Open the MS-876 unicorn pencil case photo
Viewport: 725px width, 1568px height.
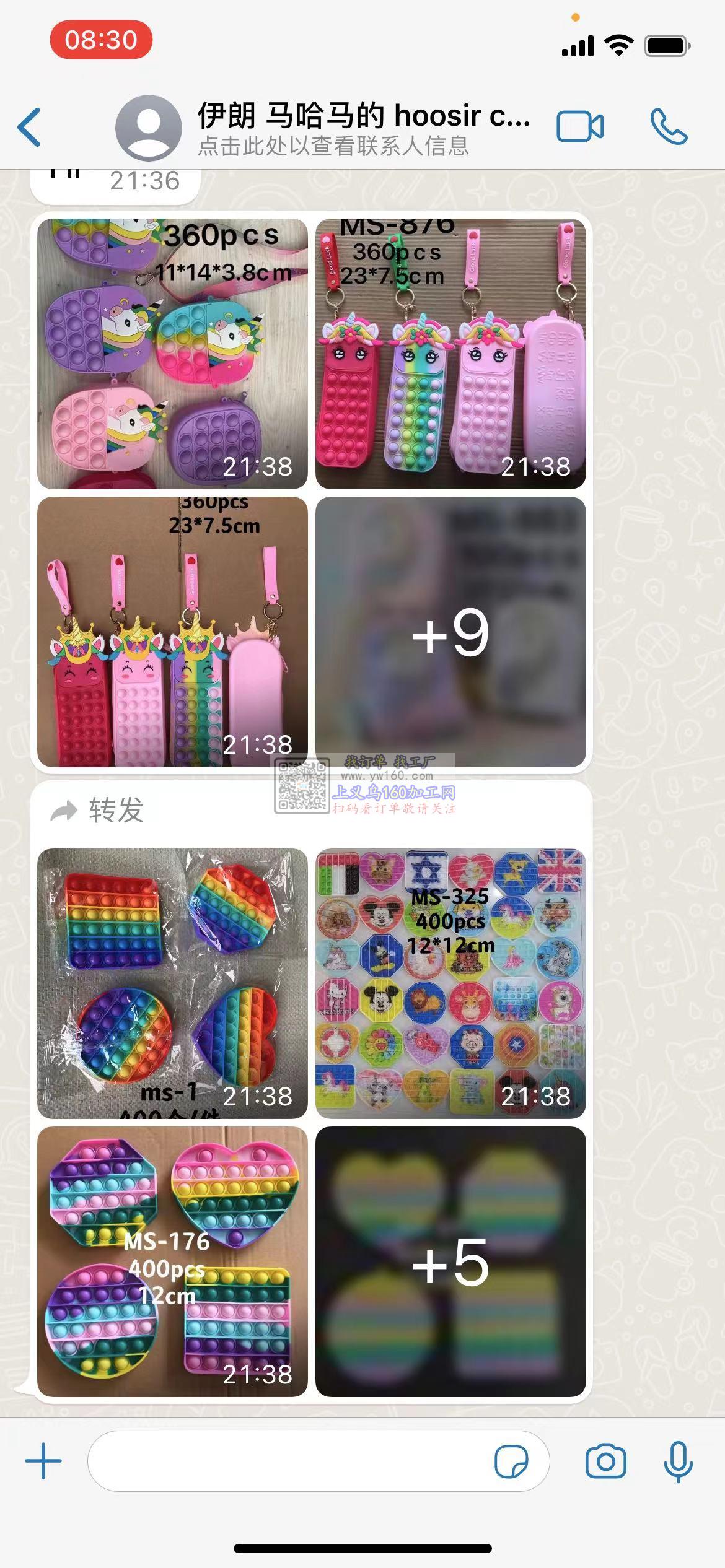pos(450,354)
